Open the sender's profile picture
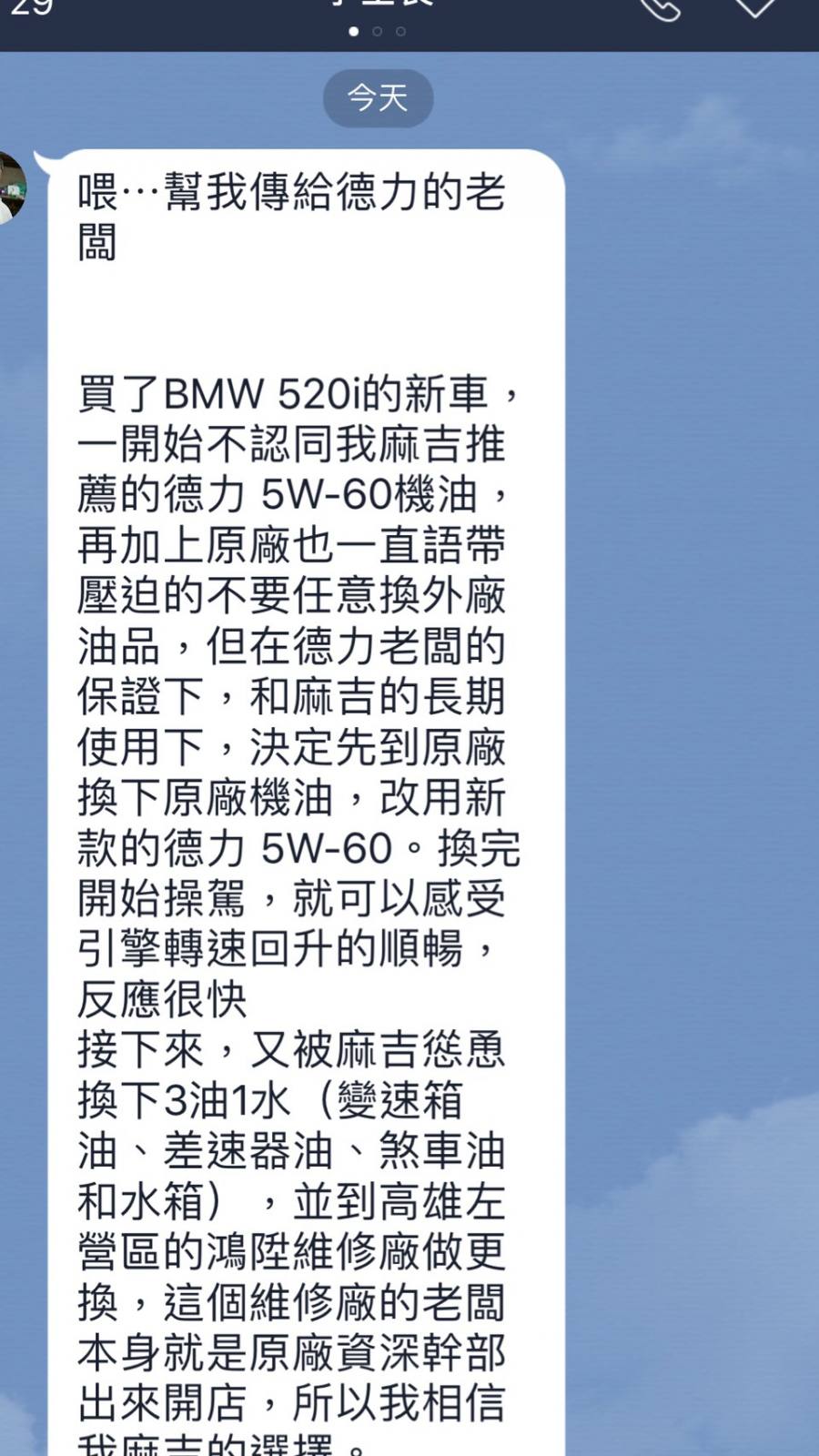Viewport: 819px width, 1456px height. pyautogui.click(x=11, y=187)
